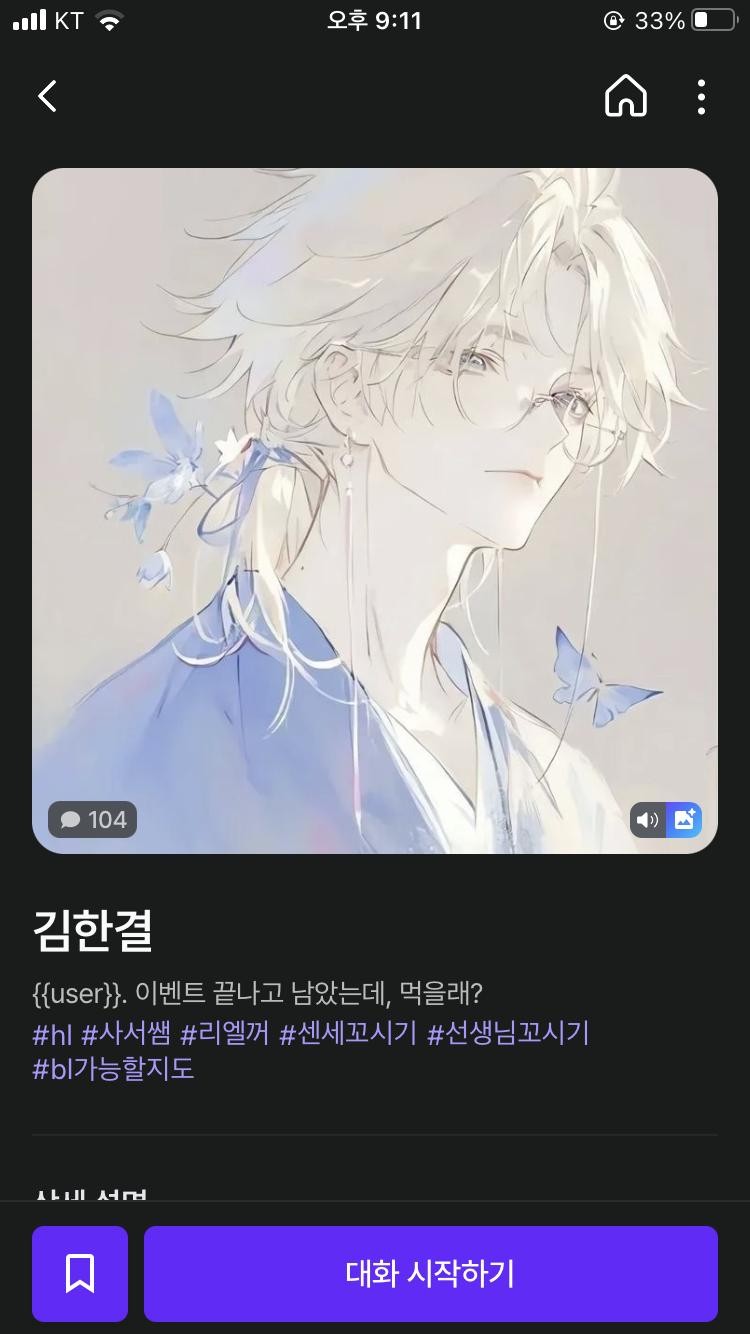Open the three-dot overflow menu

click(x=701, y=97)
